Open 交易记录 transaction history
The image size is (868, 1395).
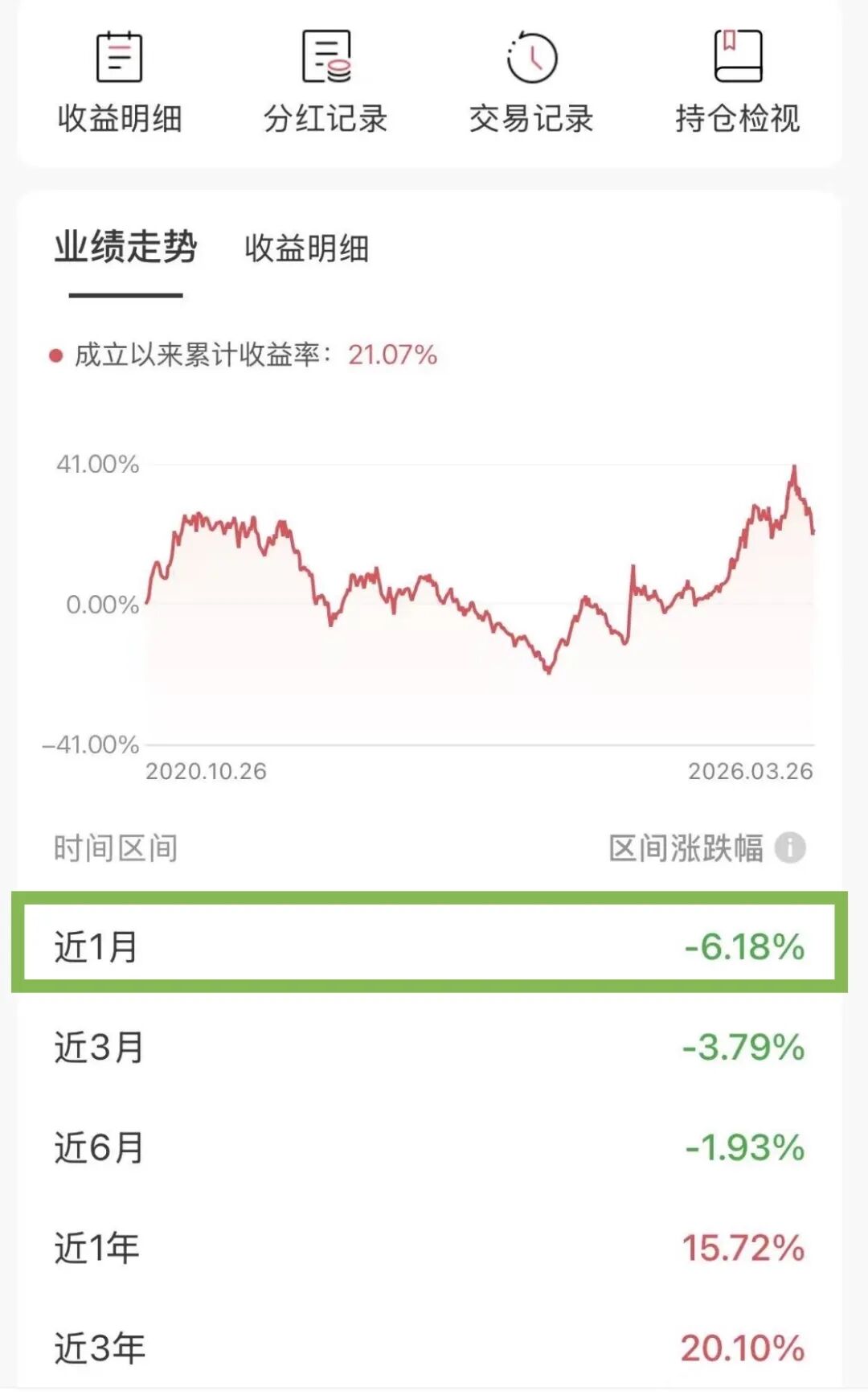[x=531, y=82]
